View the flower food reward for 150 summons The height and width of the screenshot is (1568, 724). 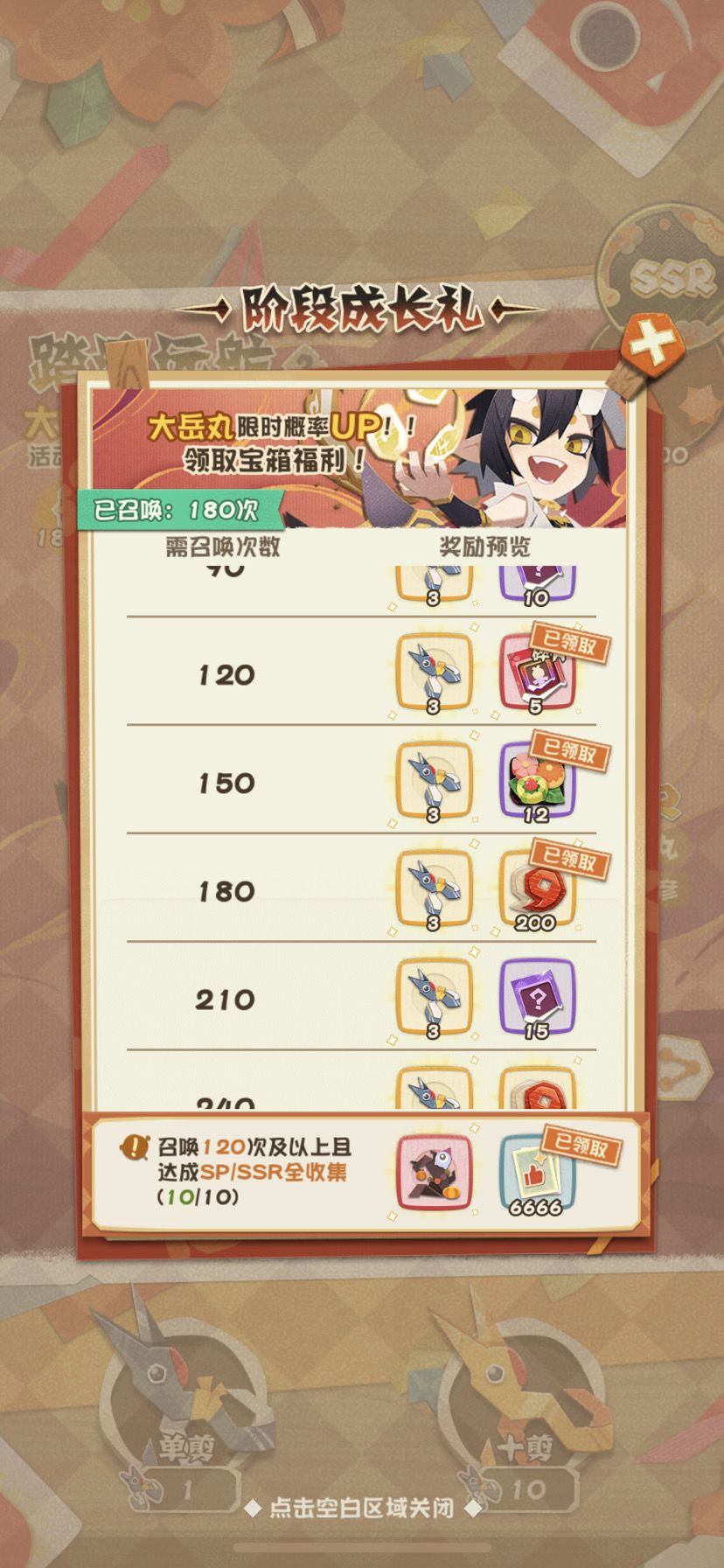(x=536, y=779)
